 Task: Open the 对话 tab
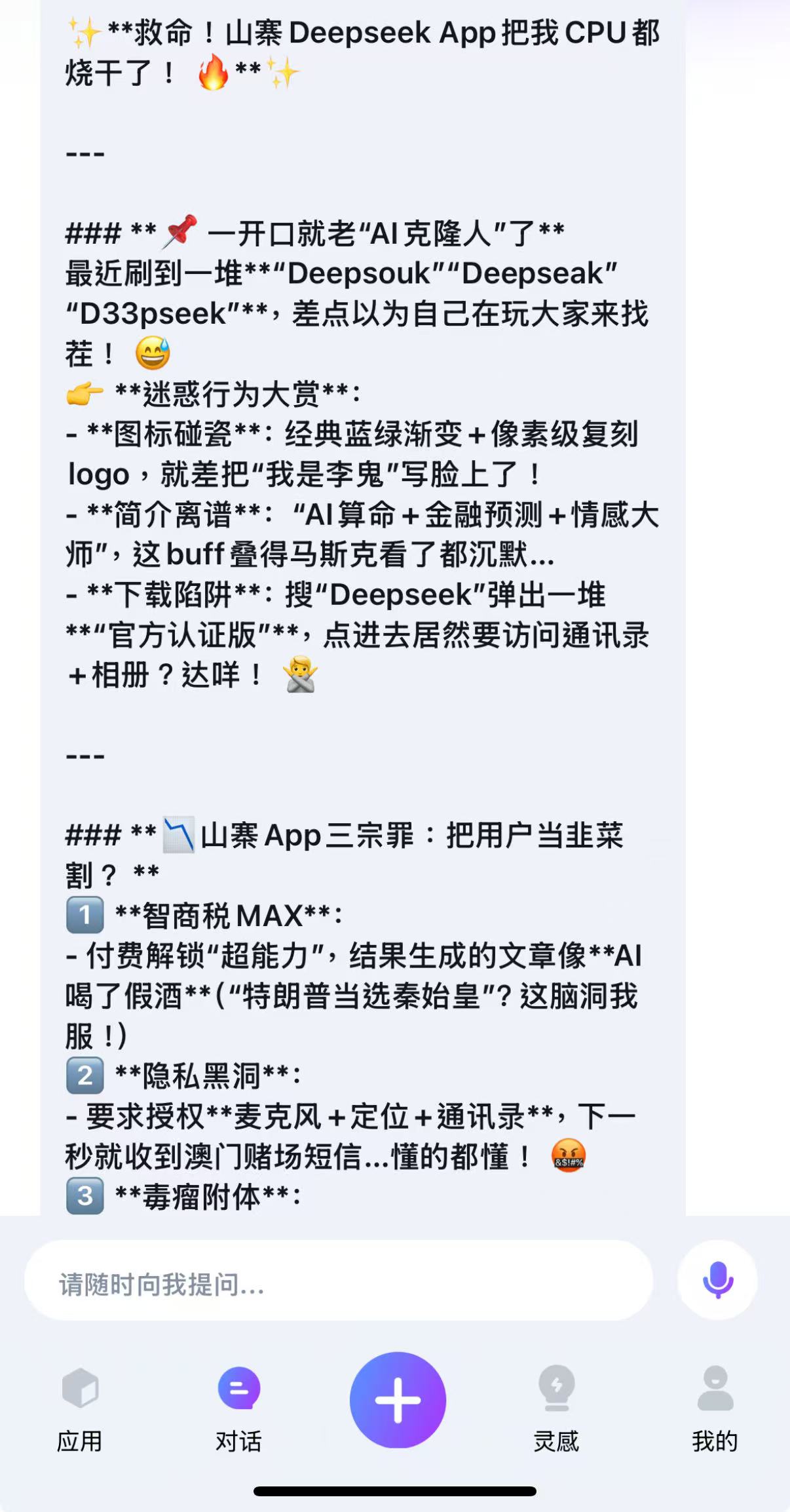pos(238,1405)
